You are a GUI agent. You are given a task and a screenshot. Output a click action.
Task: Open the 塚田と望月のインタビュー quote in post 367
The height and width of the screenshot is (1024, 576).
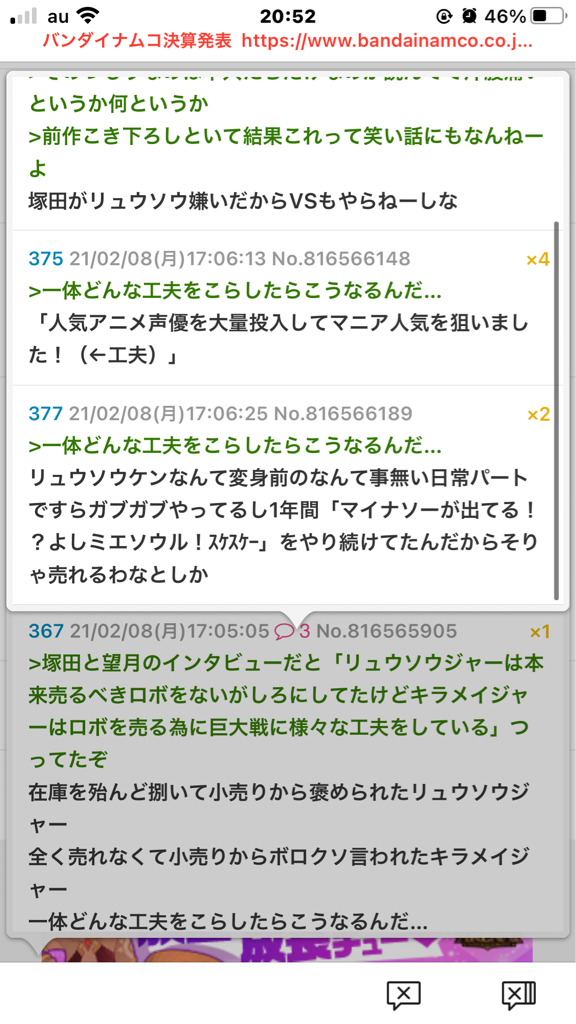tap(286, 711)
